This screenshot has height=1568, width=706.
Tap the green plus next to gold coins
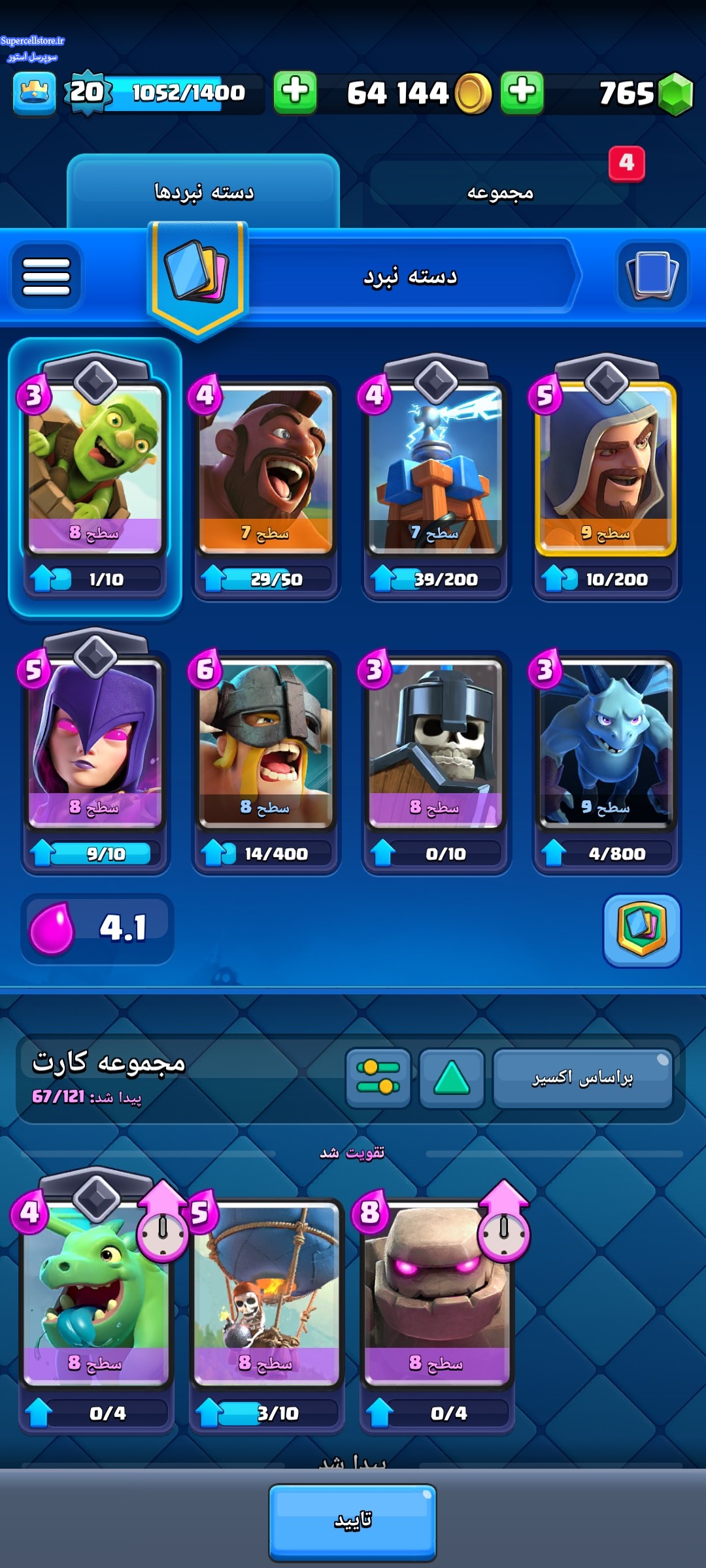point(522,92)
